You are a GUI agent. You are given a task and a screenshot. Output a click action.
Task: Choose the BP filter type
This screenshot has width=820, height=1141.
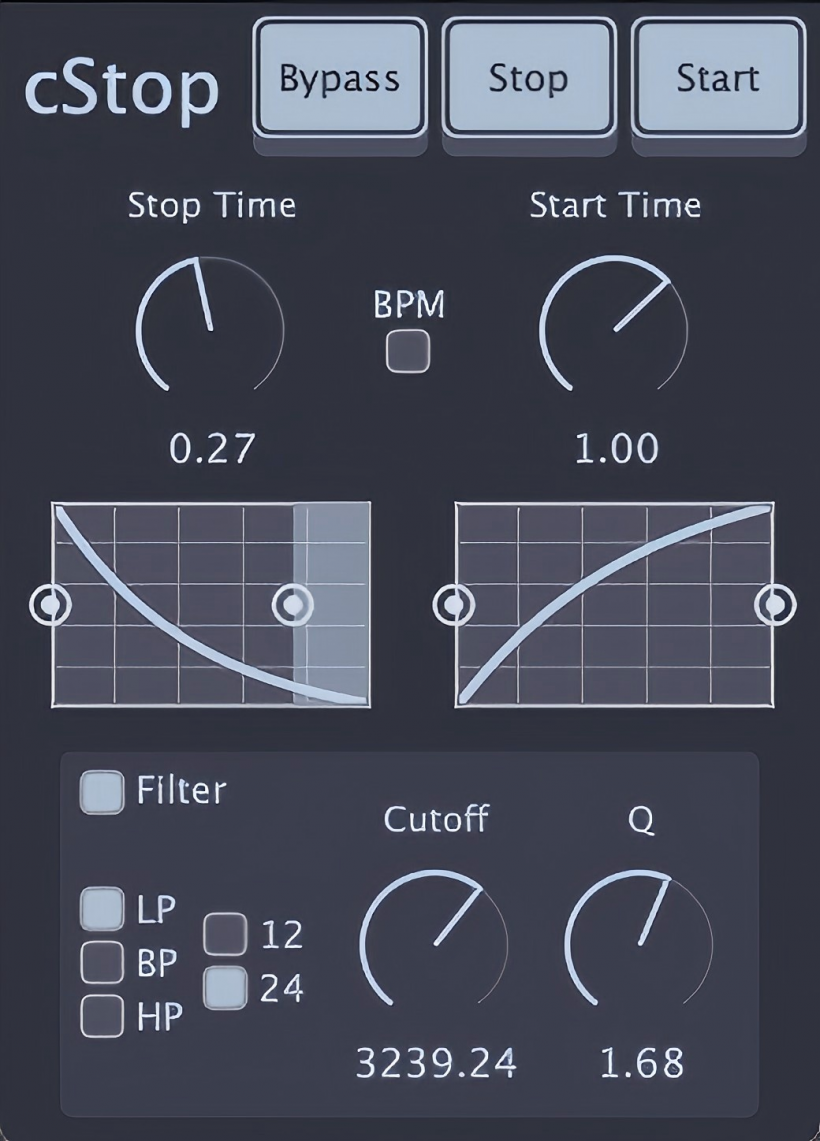[102, 963]
